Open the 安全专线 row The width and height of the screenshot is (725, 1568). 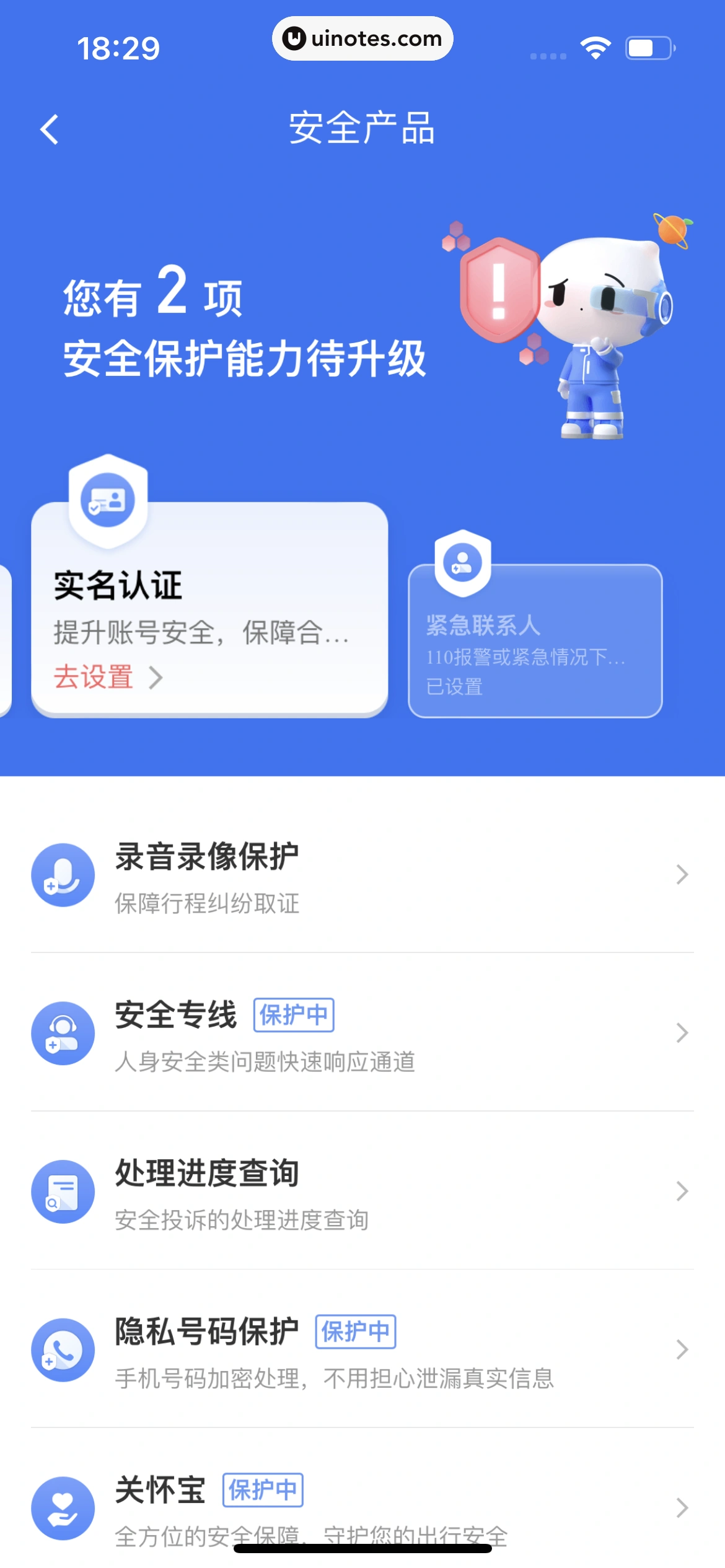pos(362,1033)
